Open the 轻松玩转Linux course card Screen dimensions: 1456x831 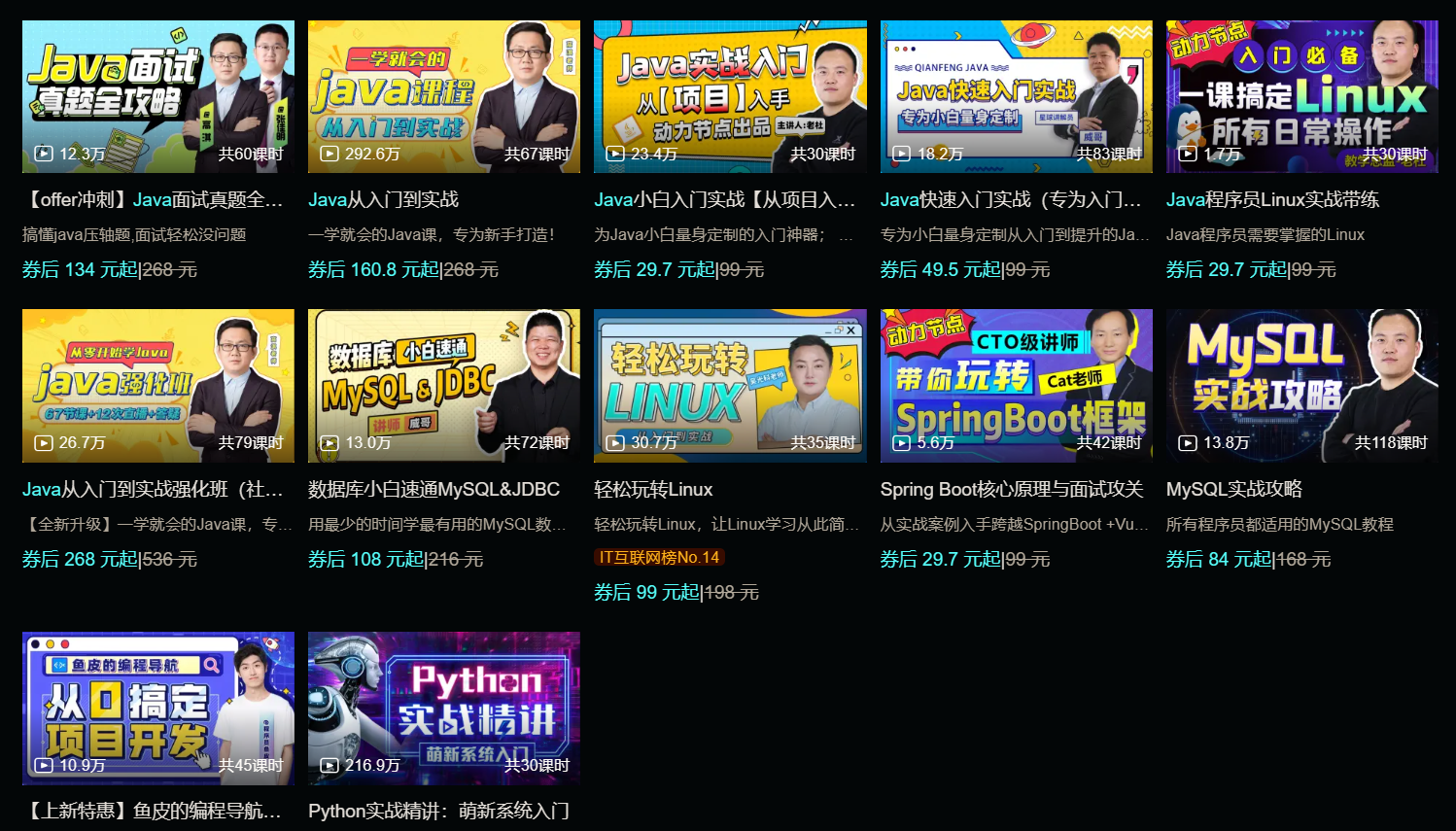click(729, 386)
